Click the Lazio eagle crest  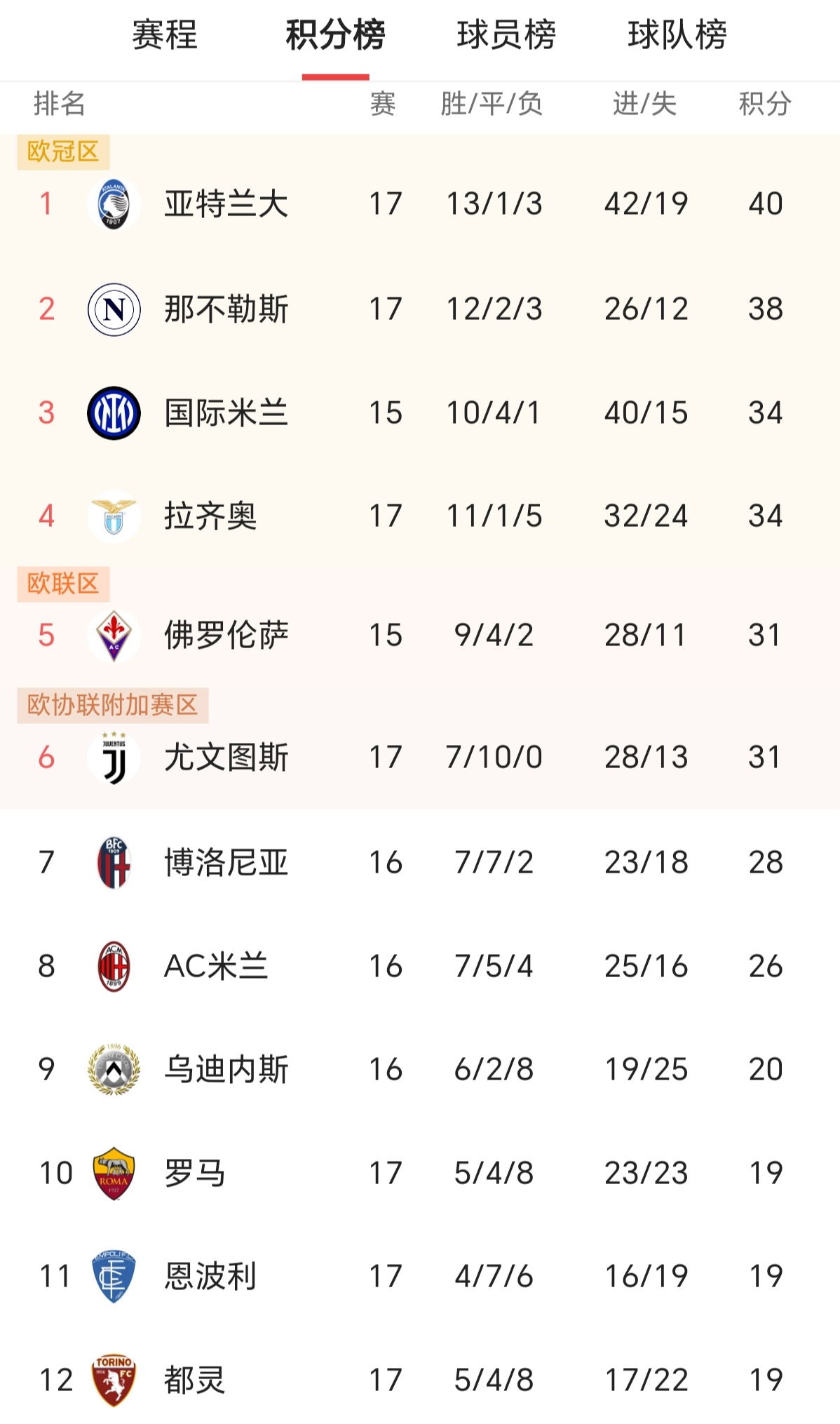[x=112, y=513]
